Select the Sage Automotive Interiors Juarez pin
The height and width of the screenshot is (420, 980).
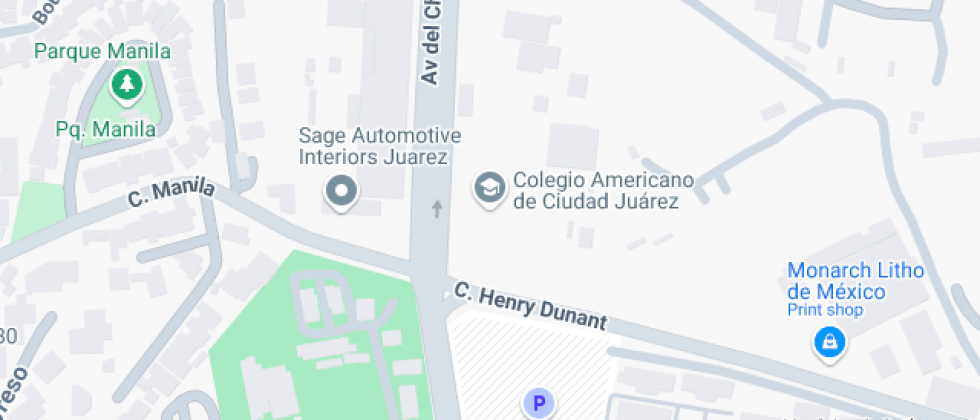coord(342,190)
